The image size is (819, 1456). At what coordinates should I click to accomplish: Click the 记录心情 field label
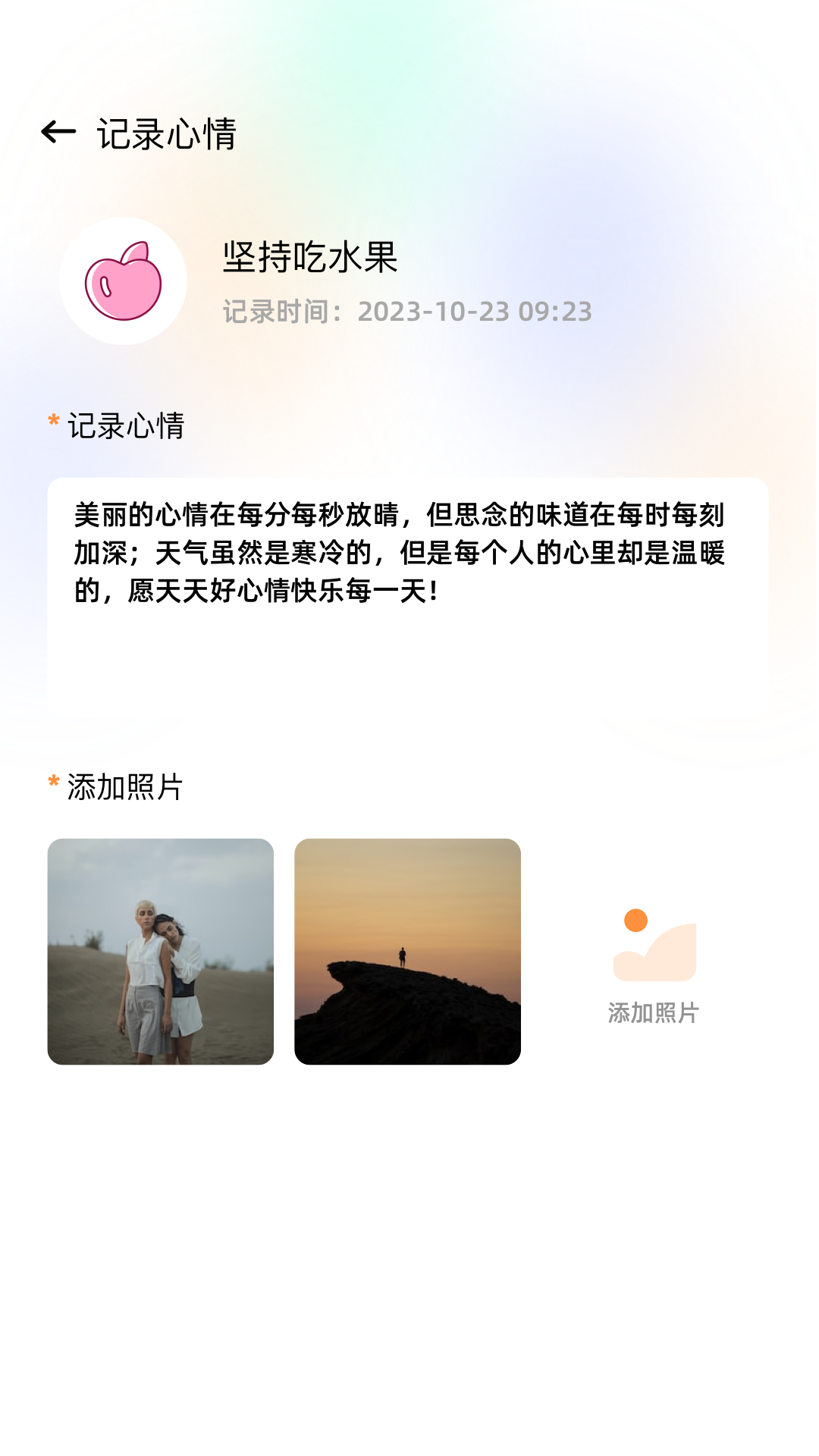coord(124,425)
